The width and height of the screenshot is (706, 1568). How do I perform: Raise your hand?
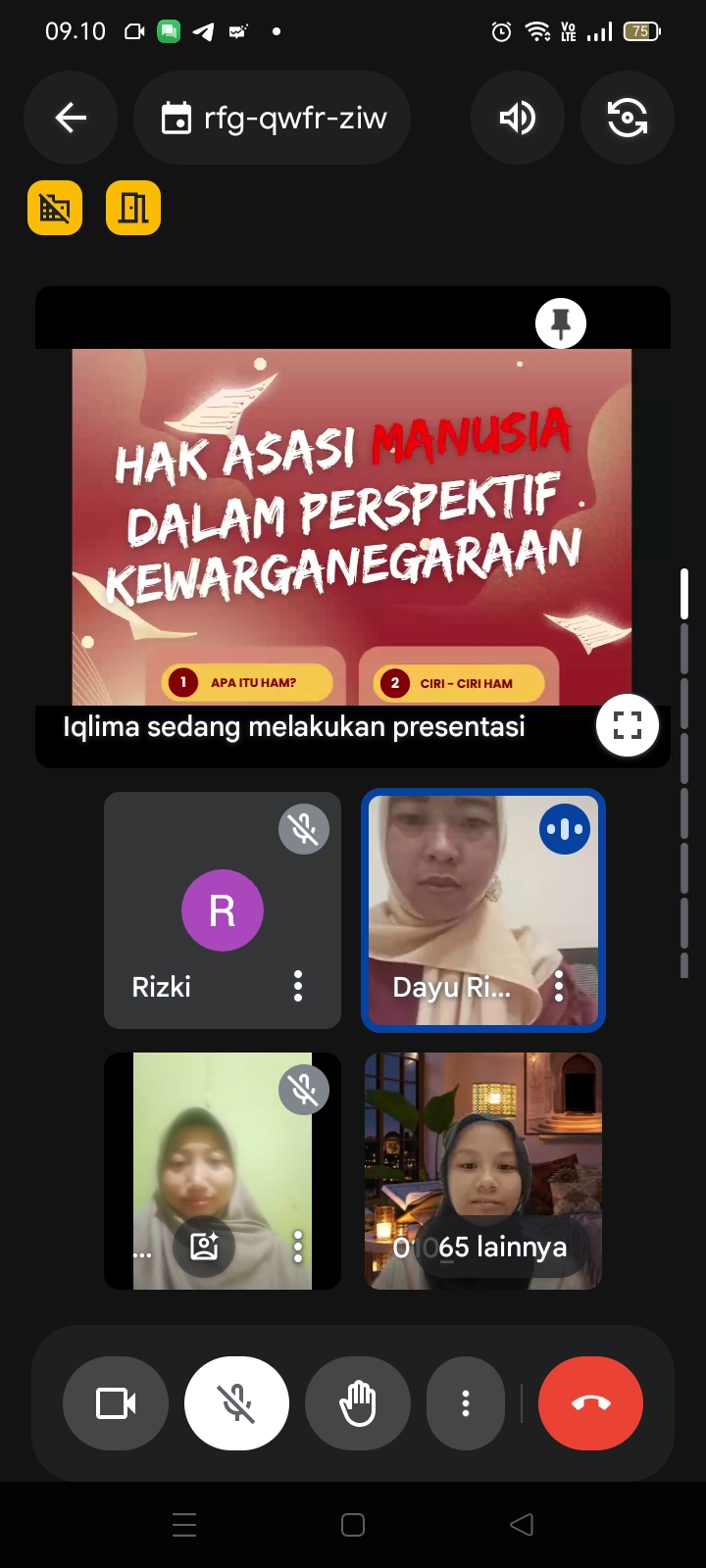click(358, 1403)
